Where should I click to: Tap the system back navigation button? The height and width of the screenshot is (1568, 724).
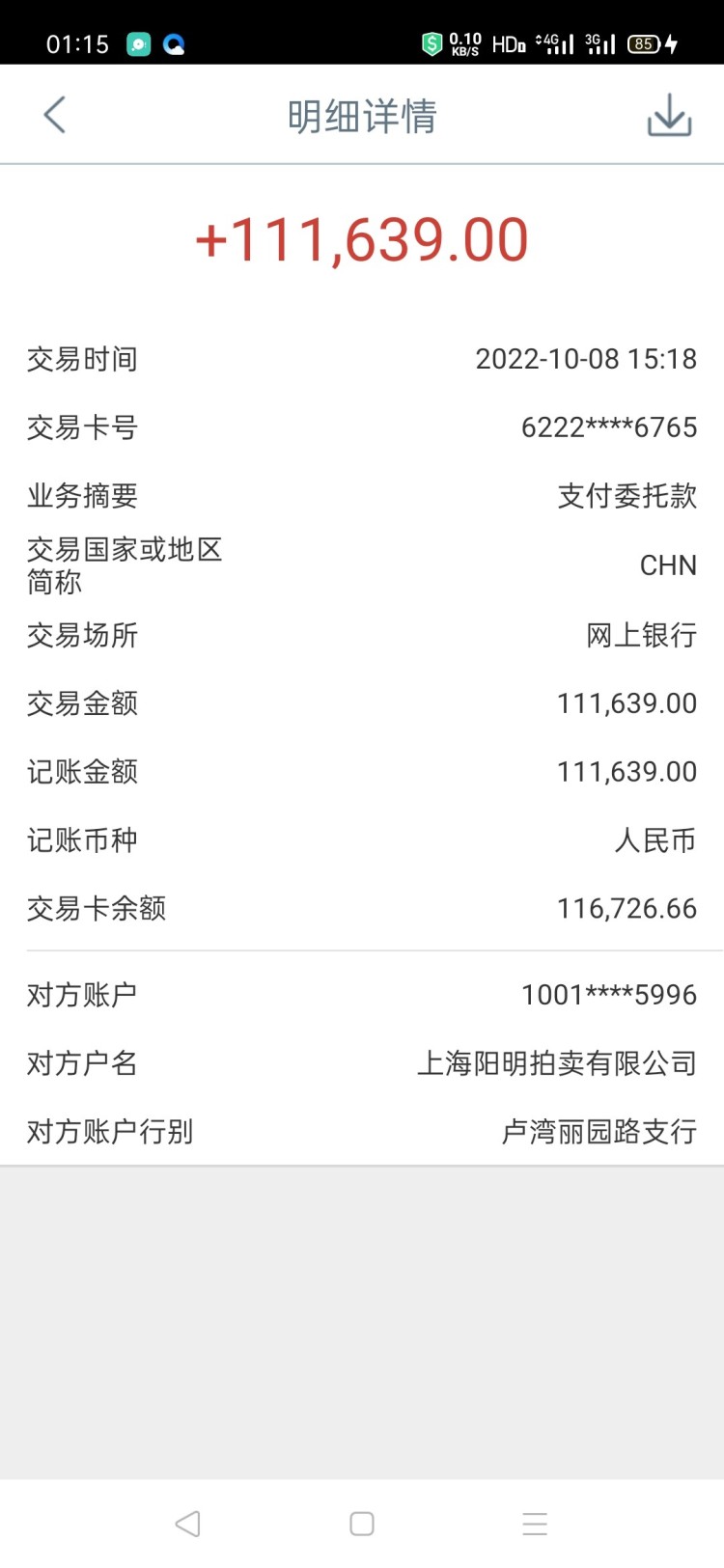tap(188, 1524)
